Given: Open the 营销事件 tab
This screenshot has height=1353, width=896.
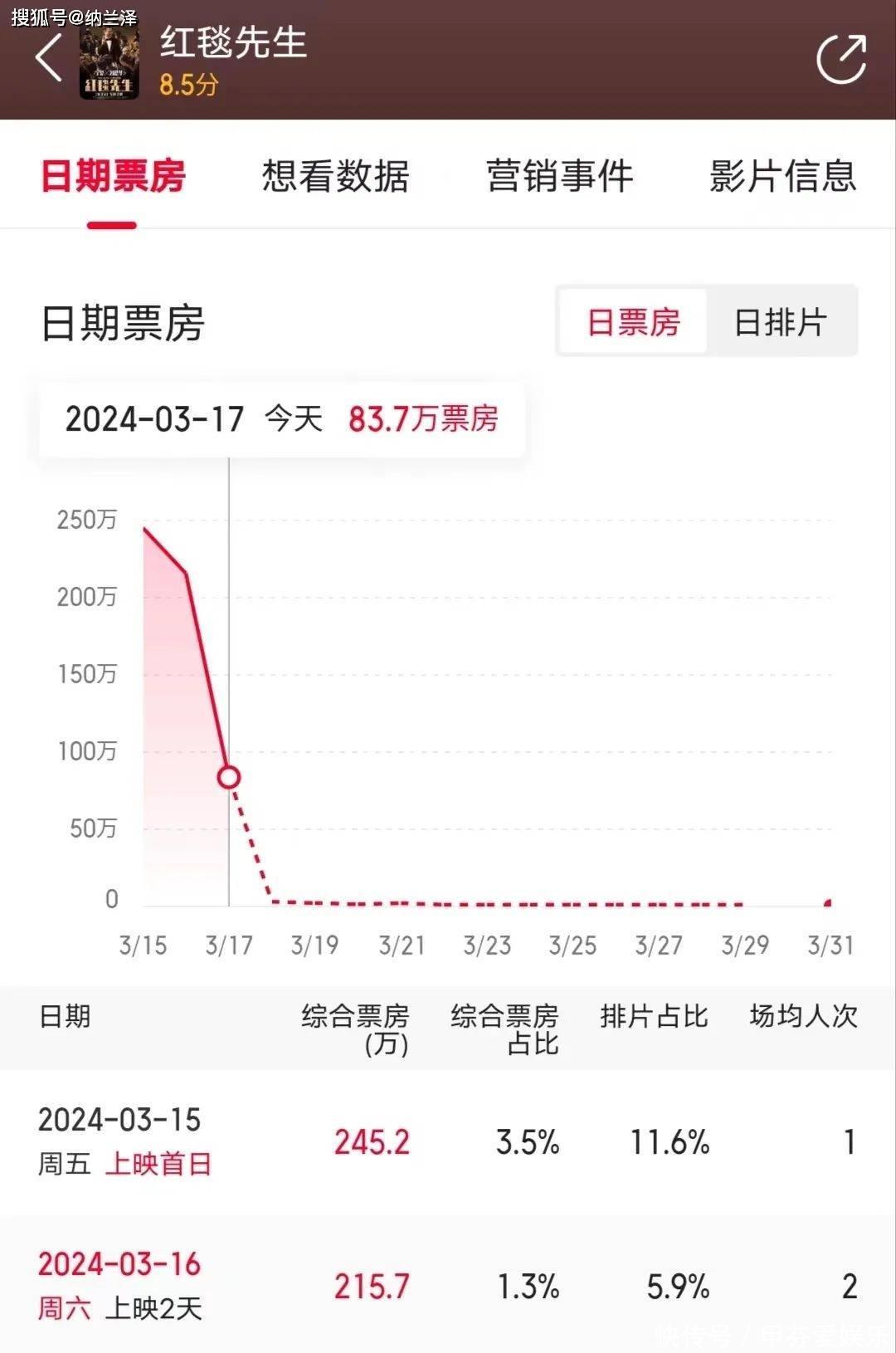Looking at the screenshot, I should (559, 176).
